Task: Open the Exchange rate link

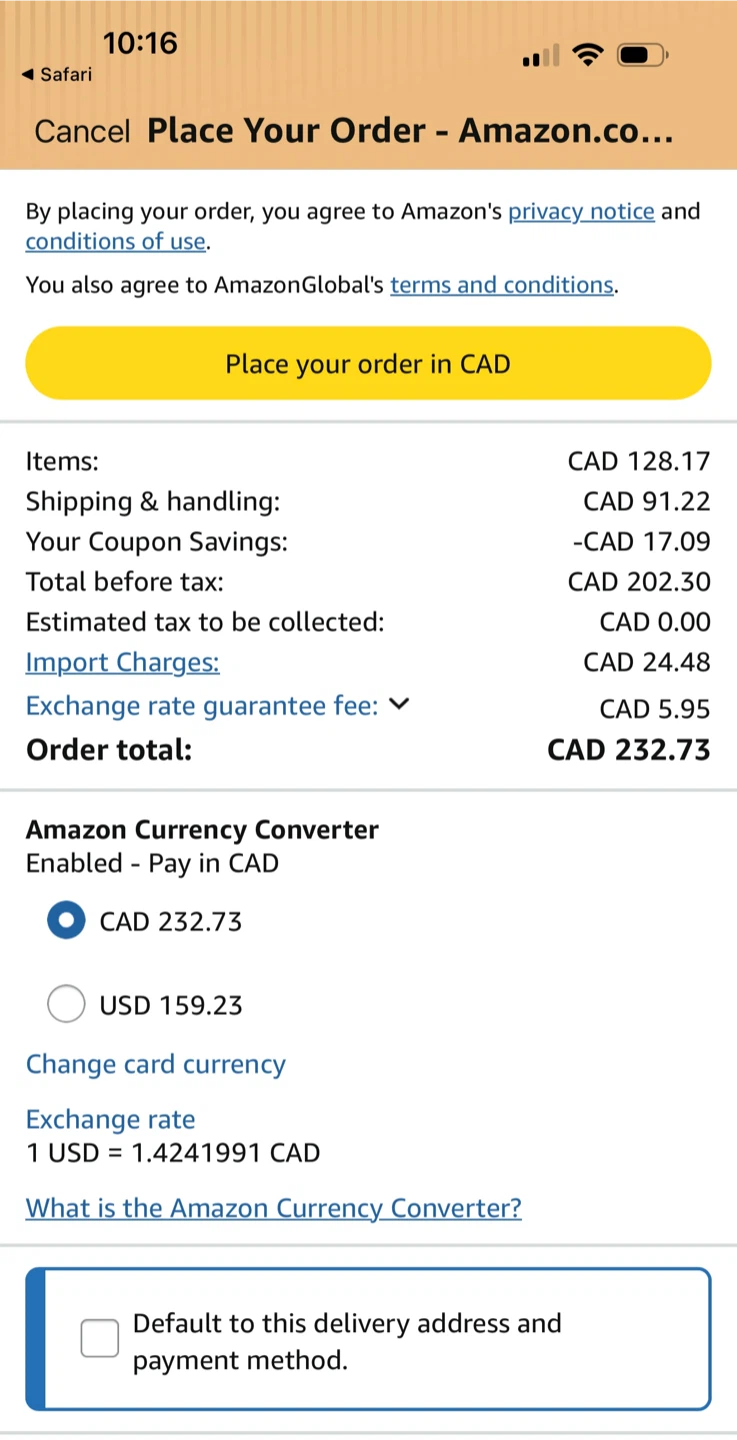Action: (110, 1119)
